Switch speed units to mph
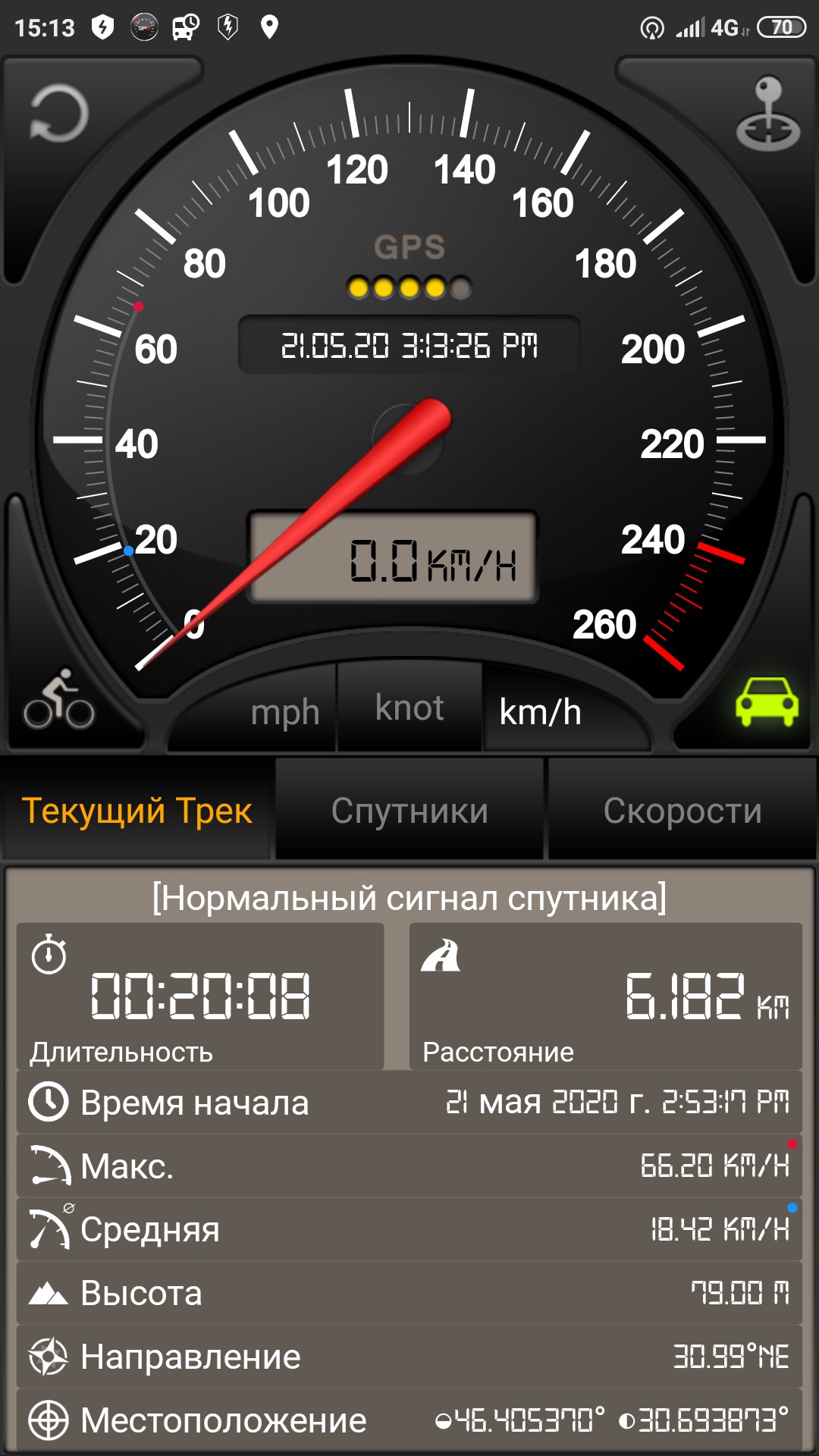The width and height of the screenshot is (819, 1456). point(285,713)
